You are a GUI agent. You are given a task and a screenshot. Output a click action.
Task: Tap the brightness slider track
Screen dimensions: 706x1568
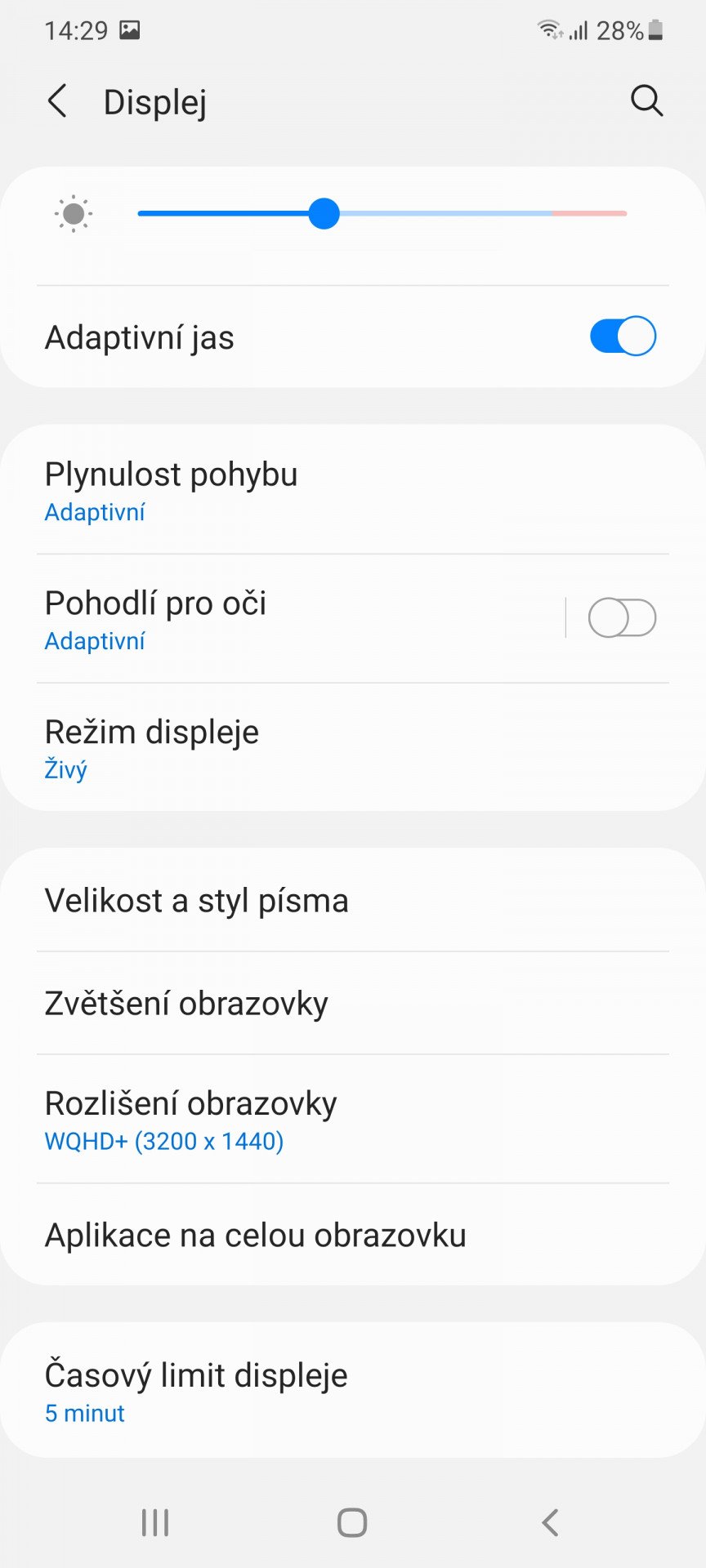[x=382, y=213]
